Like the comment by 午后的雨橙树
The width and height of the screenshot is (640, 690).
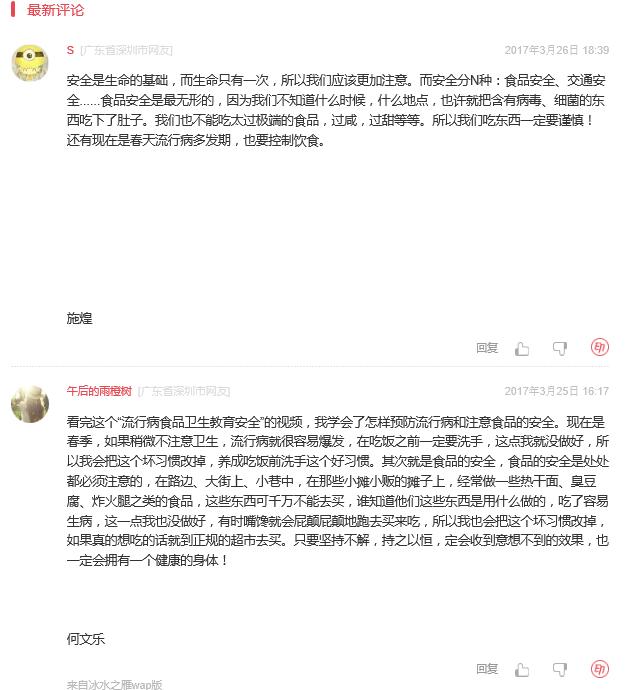(522, 669)
